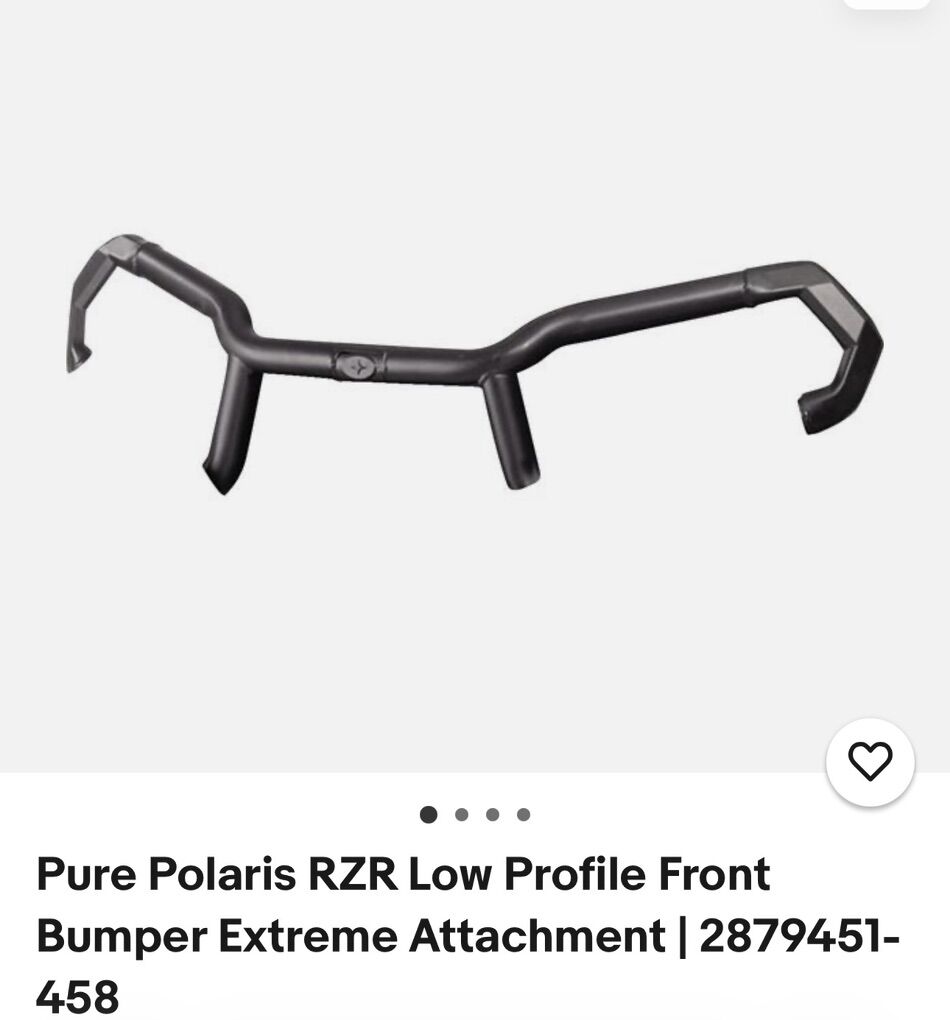Add this bumper to your watchlist
The width and height of the screenshot is (950, 1020).
(869, 763)
